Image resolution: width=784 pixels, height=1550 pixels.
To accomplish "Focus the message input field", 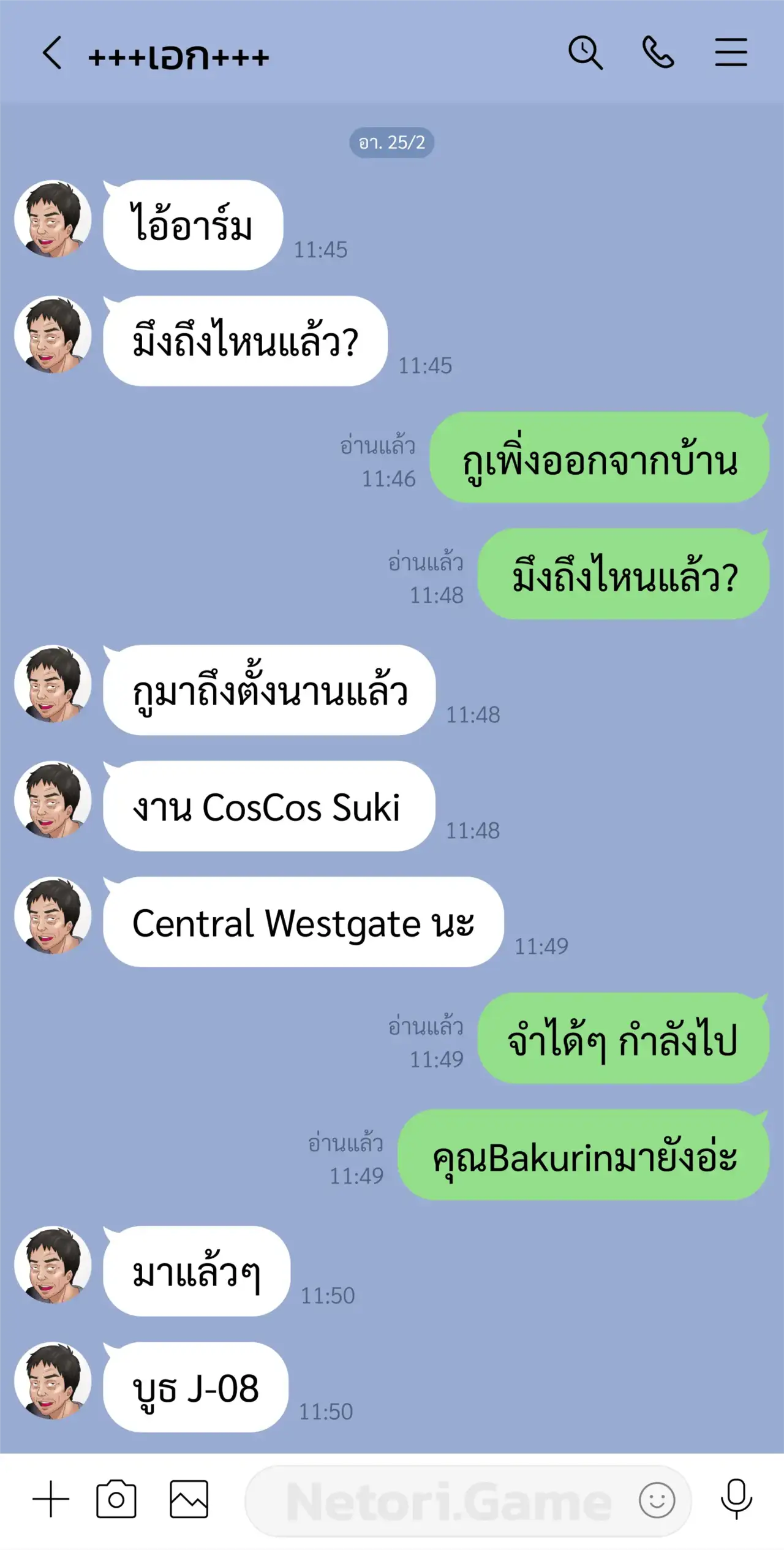I will coord(441,1500).
